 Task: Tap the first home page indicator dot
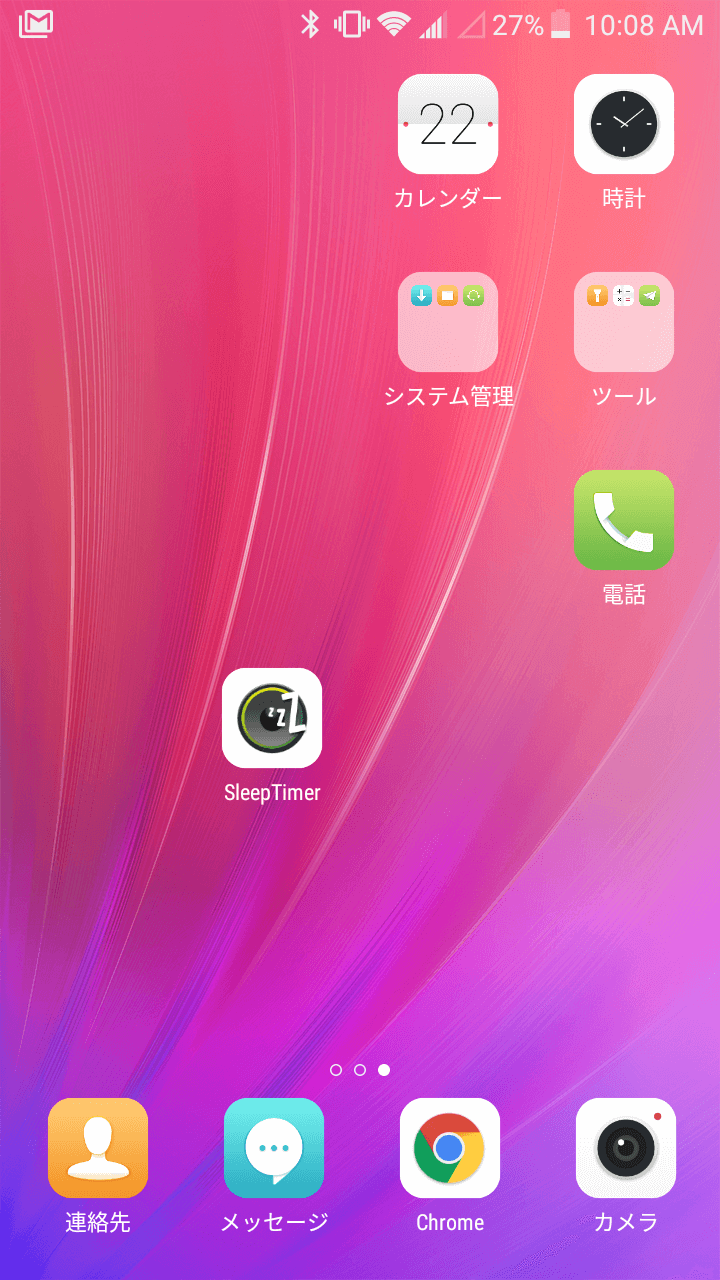pos(336,1070)
